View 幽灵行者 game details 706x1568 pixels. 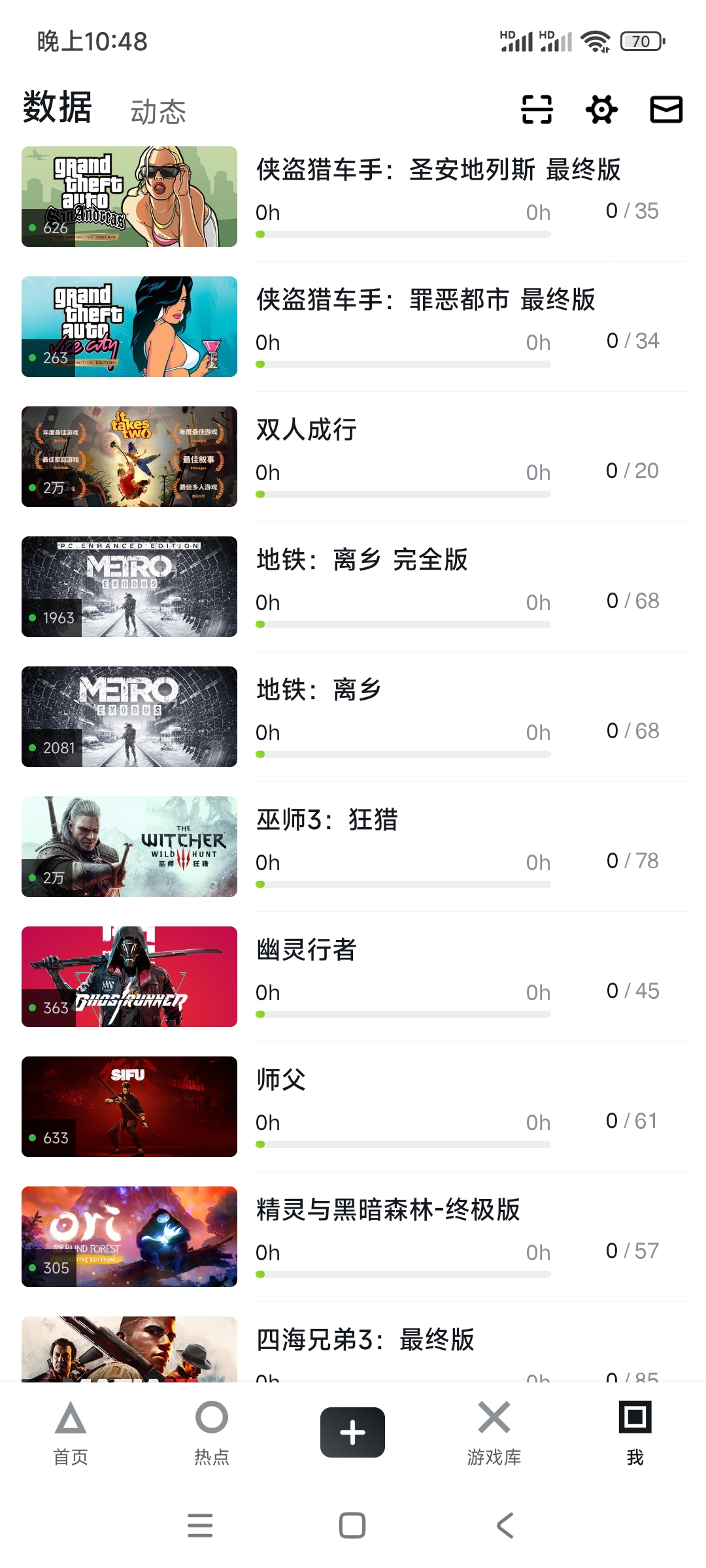tap(307, 950)
